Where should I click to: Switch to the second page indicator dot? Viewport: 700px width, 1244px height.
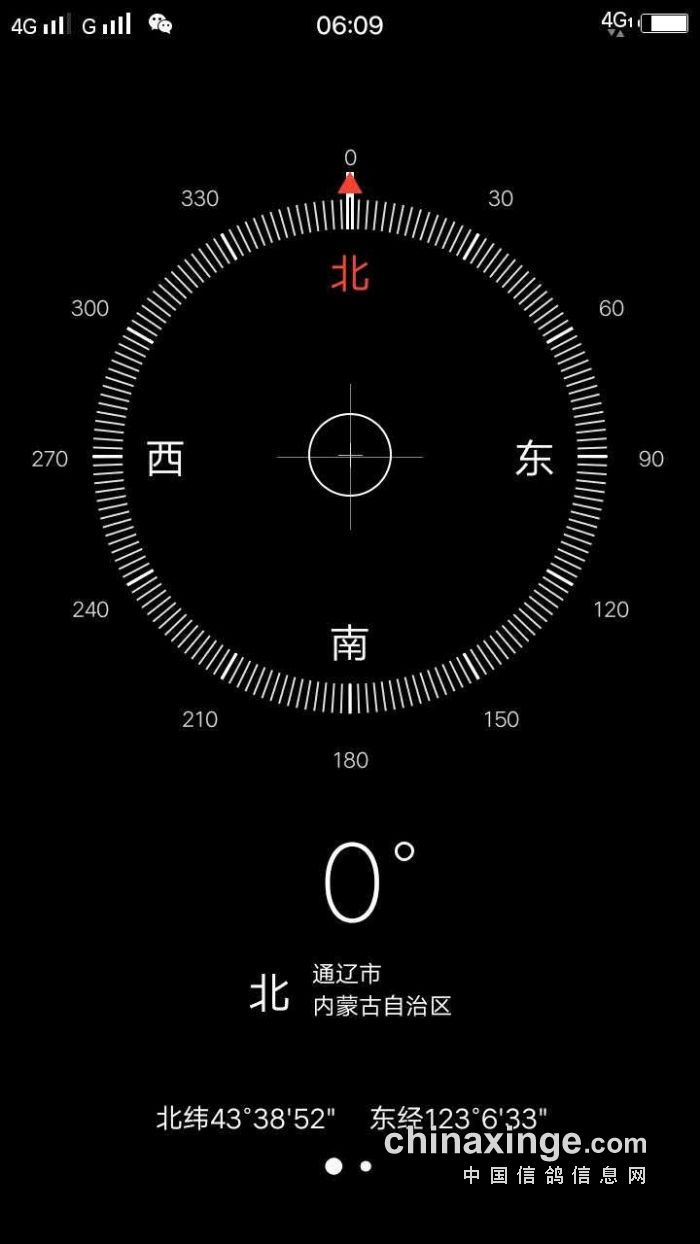(366, 1166)
